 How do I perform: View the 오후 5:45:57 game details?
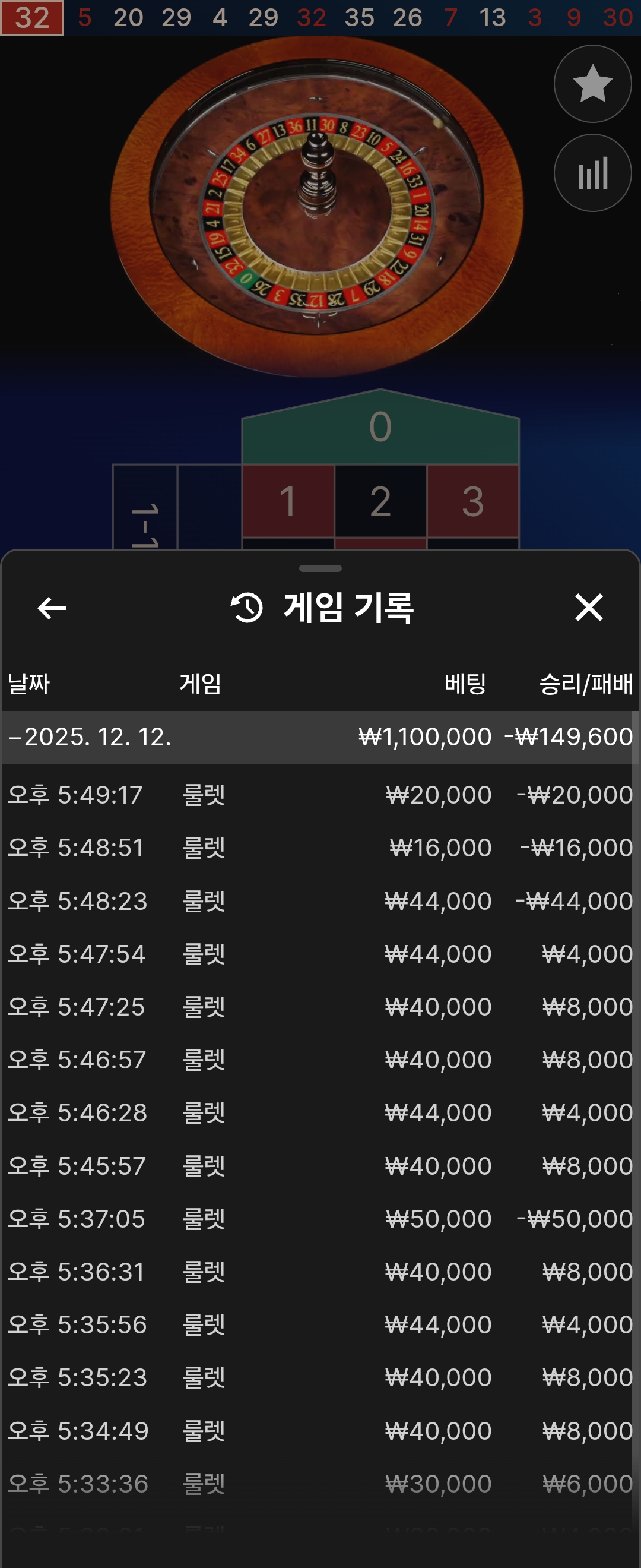click(x=320, y=1166)
